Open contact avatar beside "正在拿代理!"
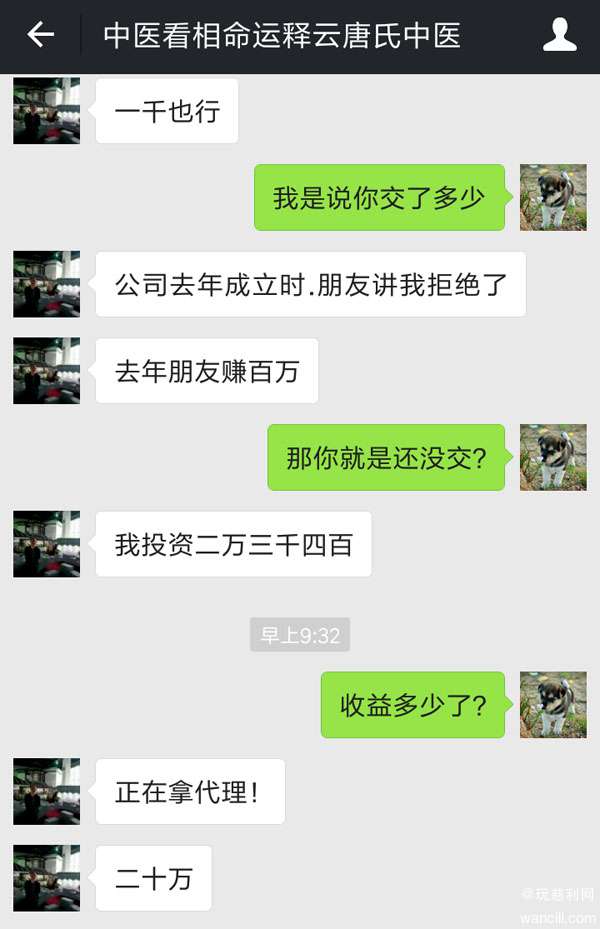The width and height of the screenshot is (600, 929). click(x=46, y=791)
